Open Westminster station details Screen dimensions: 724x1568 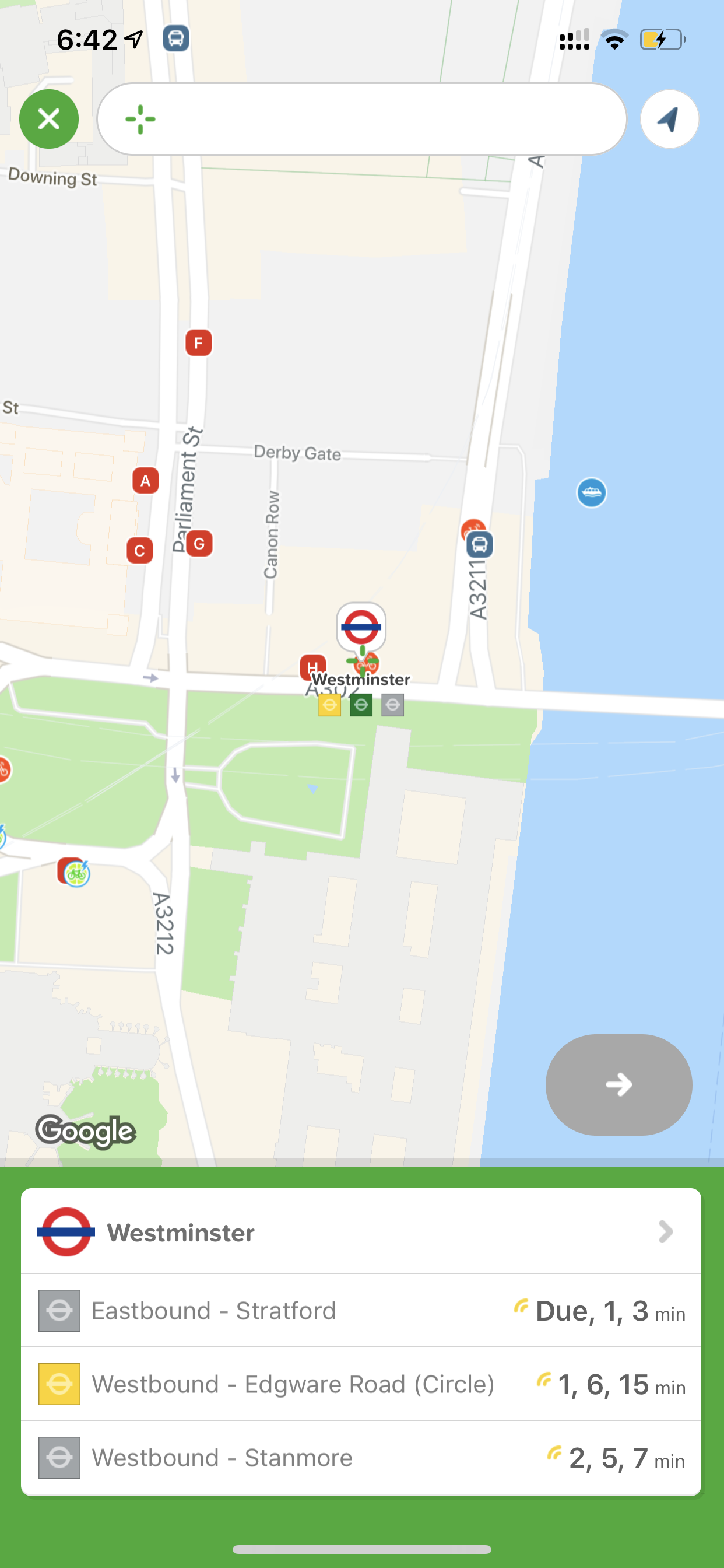pyautogui.click(x=361, y=1231)
